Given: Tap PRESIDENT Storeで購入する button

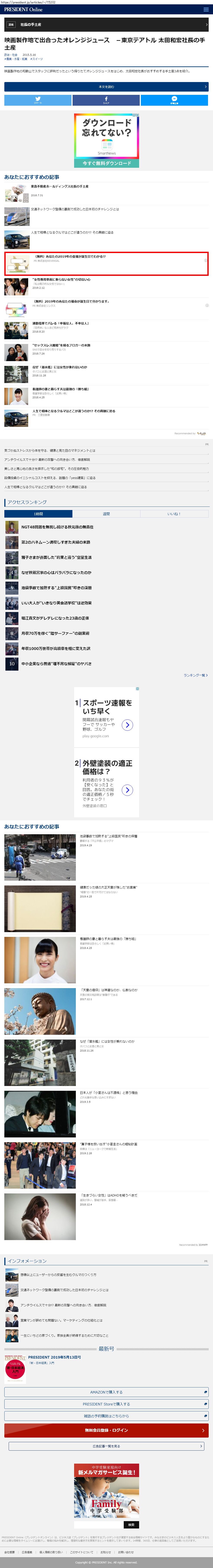Looking at the screenshot, I should click(x=107, y=1404).
